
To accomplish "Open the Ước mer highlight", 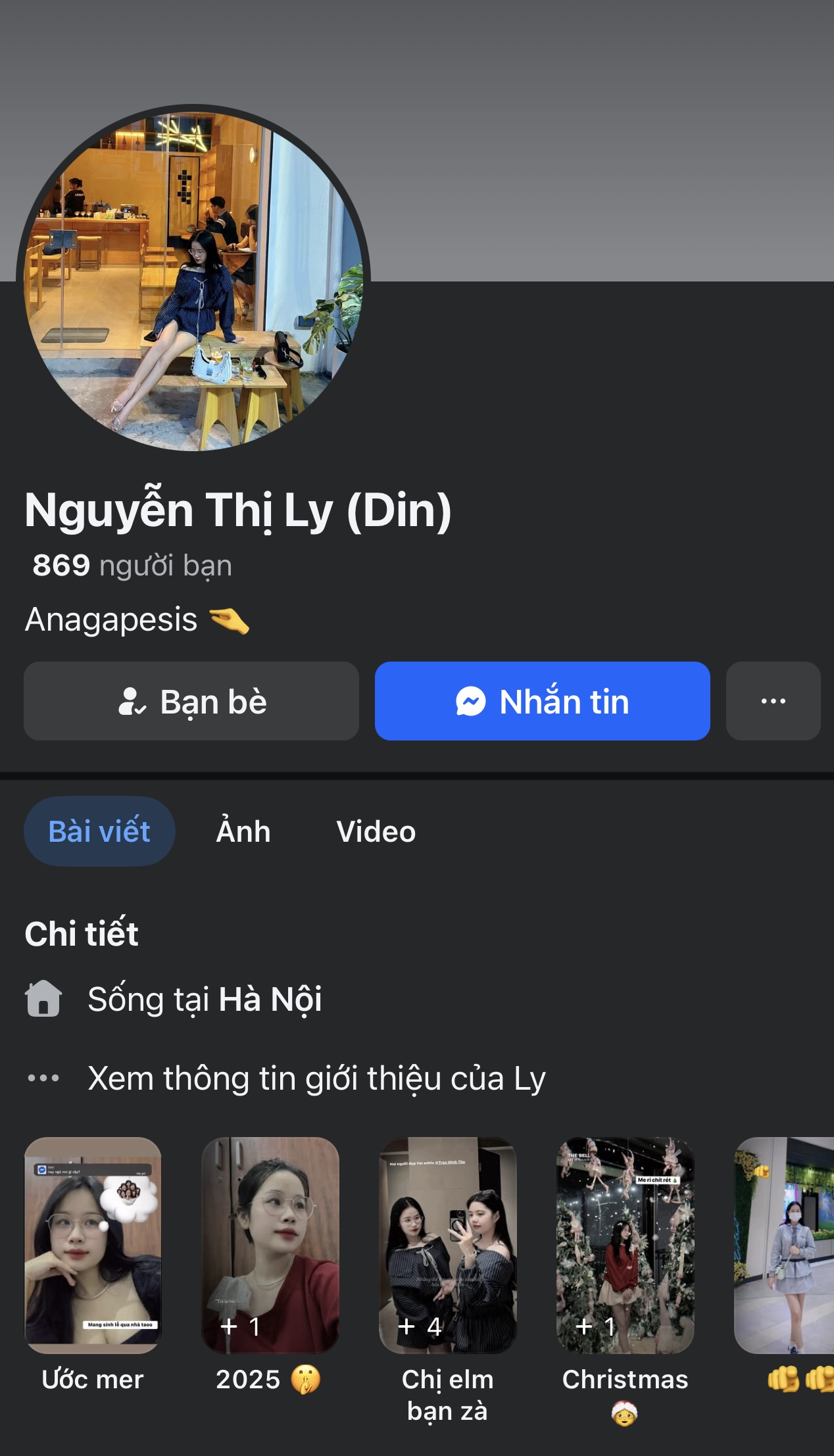I will 93,1245.
